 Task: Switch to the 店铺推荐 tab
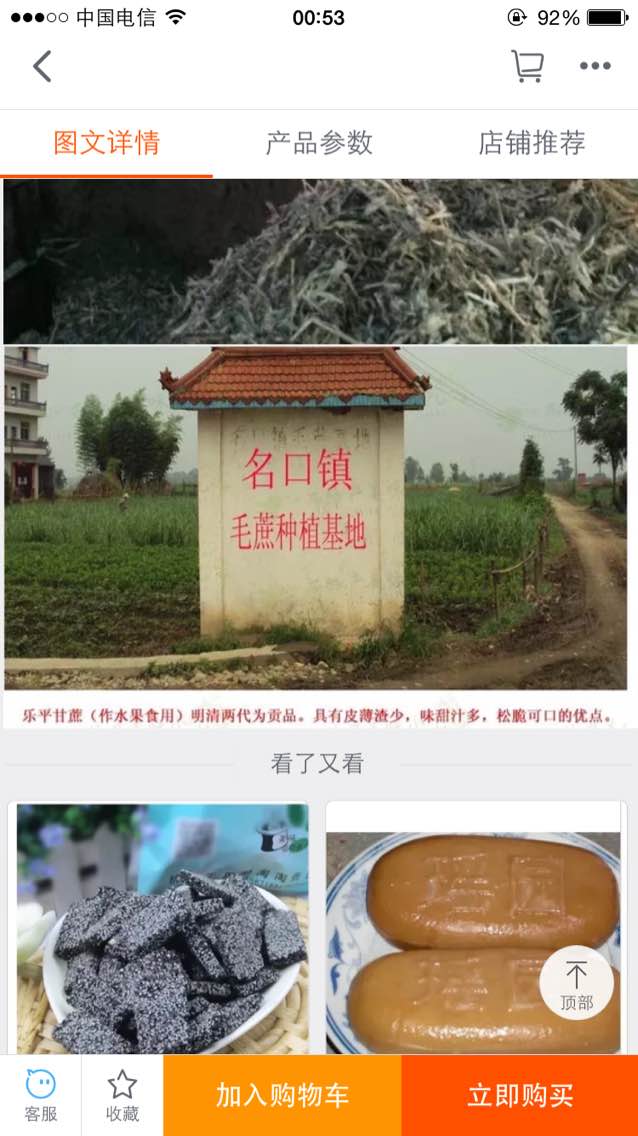click(532, 143)
